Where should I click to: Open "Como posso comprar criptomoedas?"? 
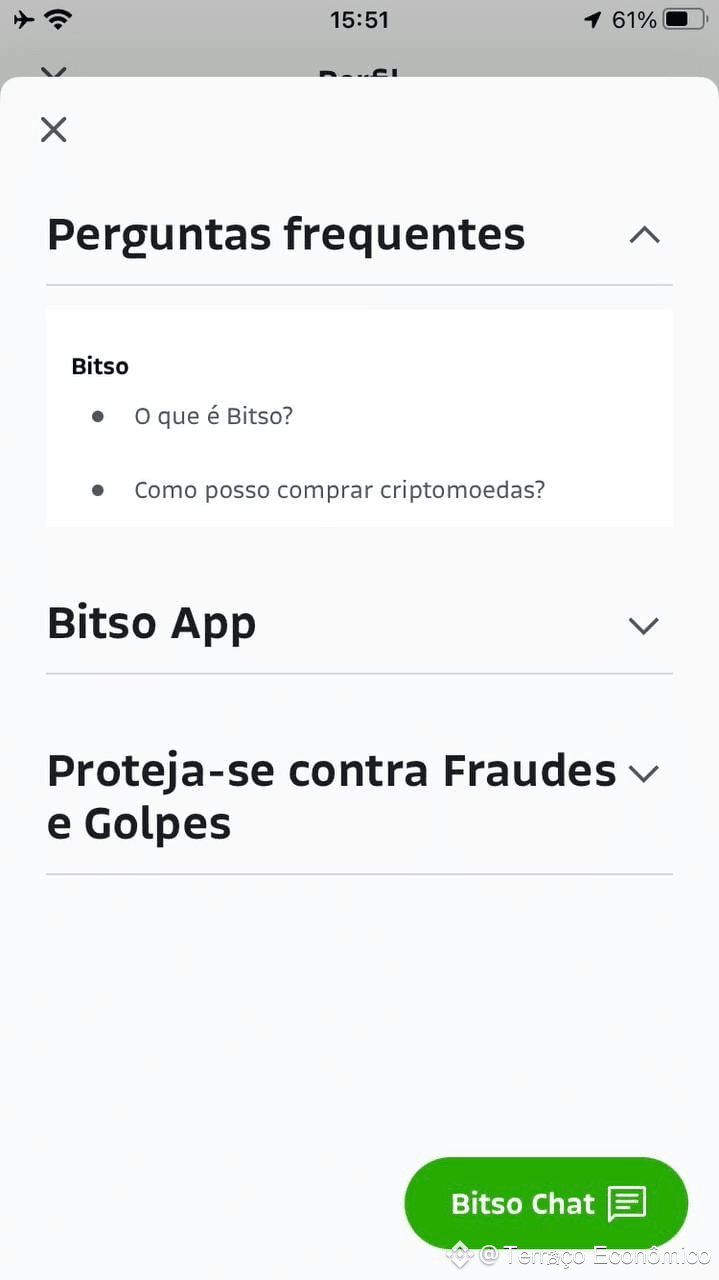click(x=339, y=490)
